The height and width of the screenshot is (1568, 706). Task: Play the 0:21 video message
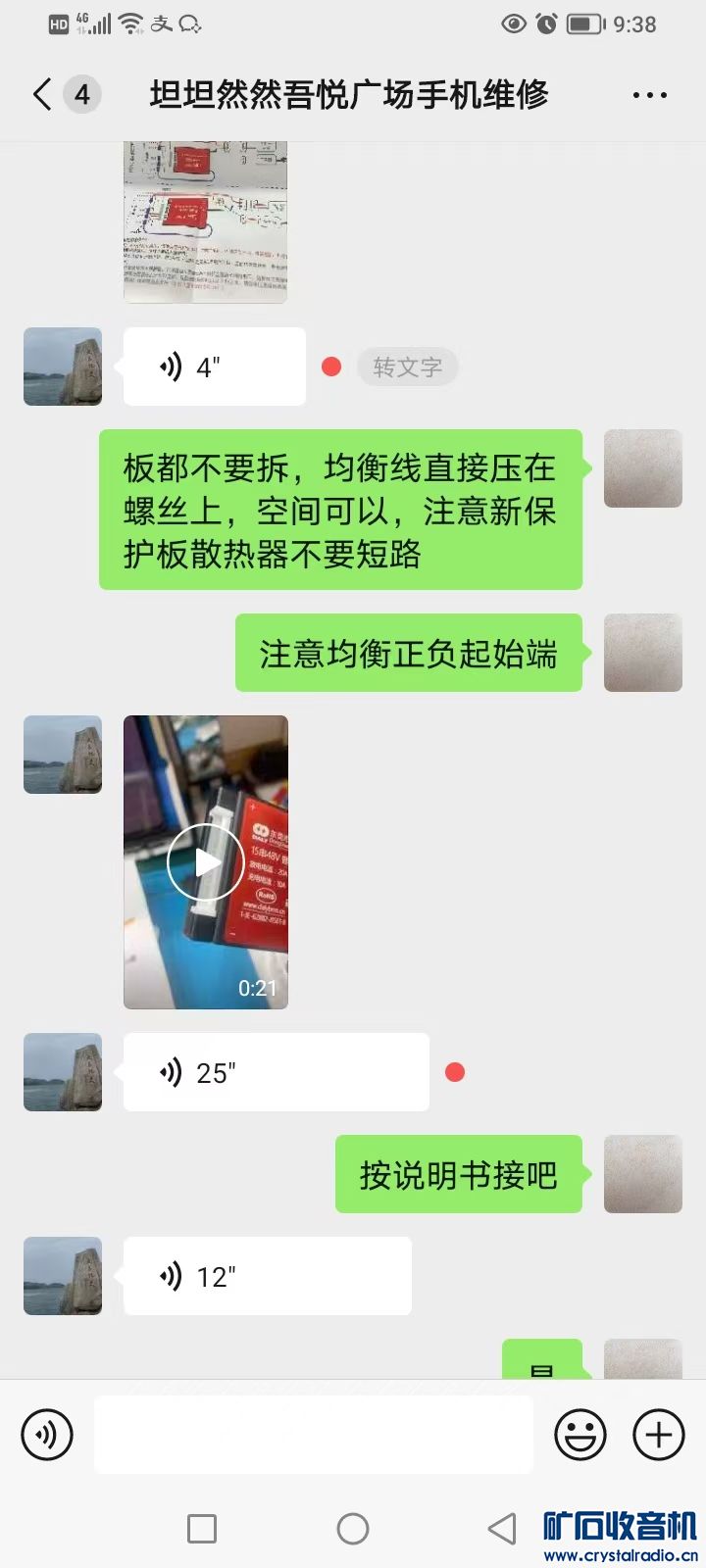pyautogui.click(x=206, y=862)
